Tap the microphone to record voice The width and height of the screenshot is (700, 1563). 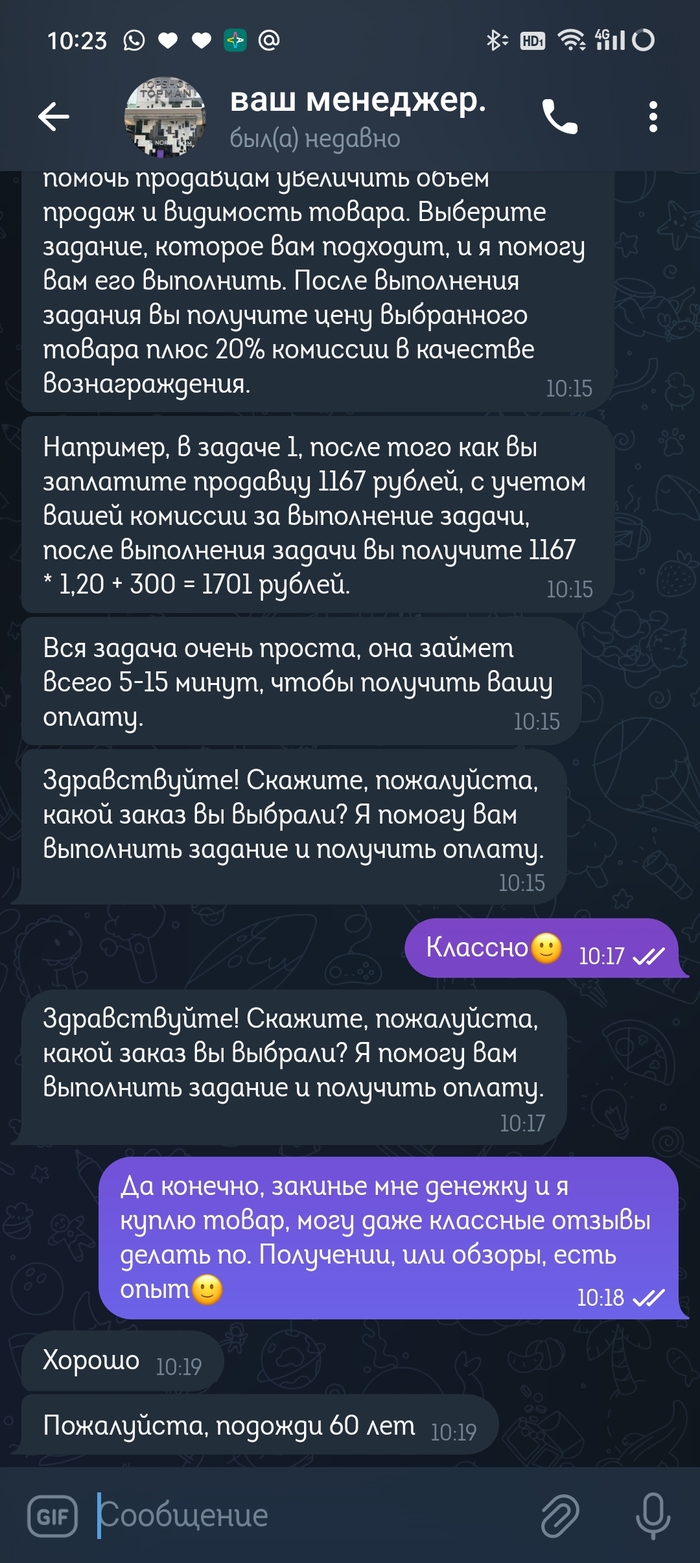coord(653,1516)
